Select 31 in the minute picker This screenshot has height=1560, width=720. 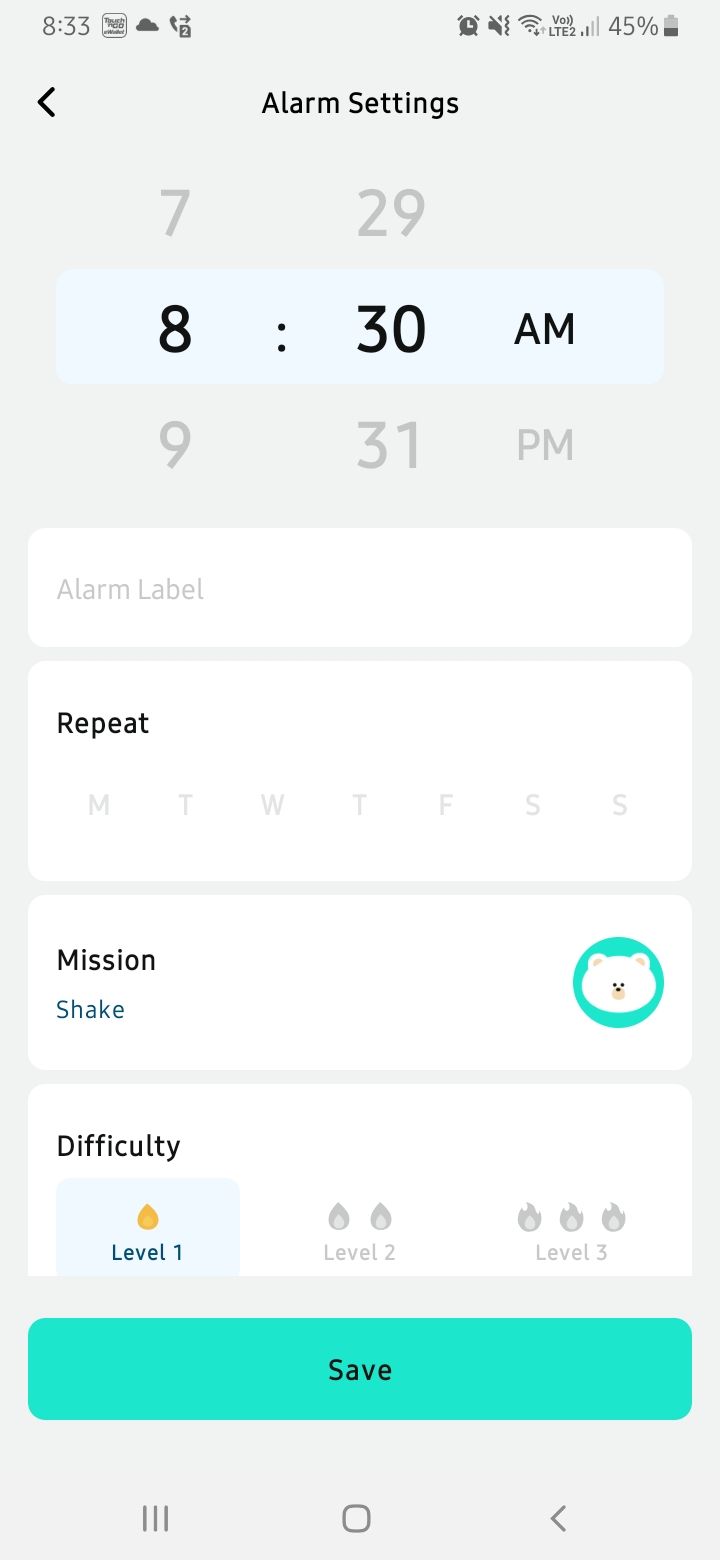pyautogui.click(x=389, y=445)
